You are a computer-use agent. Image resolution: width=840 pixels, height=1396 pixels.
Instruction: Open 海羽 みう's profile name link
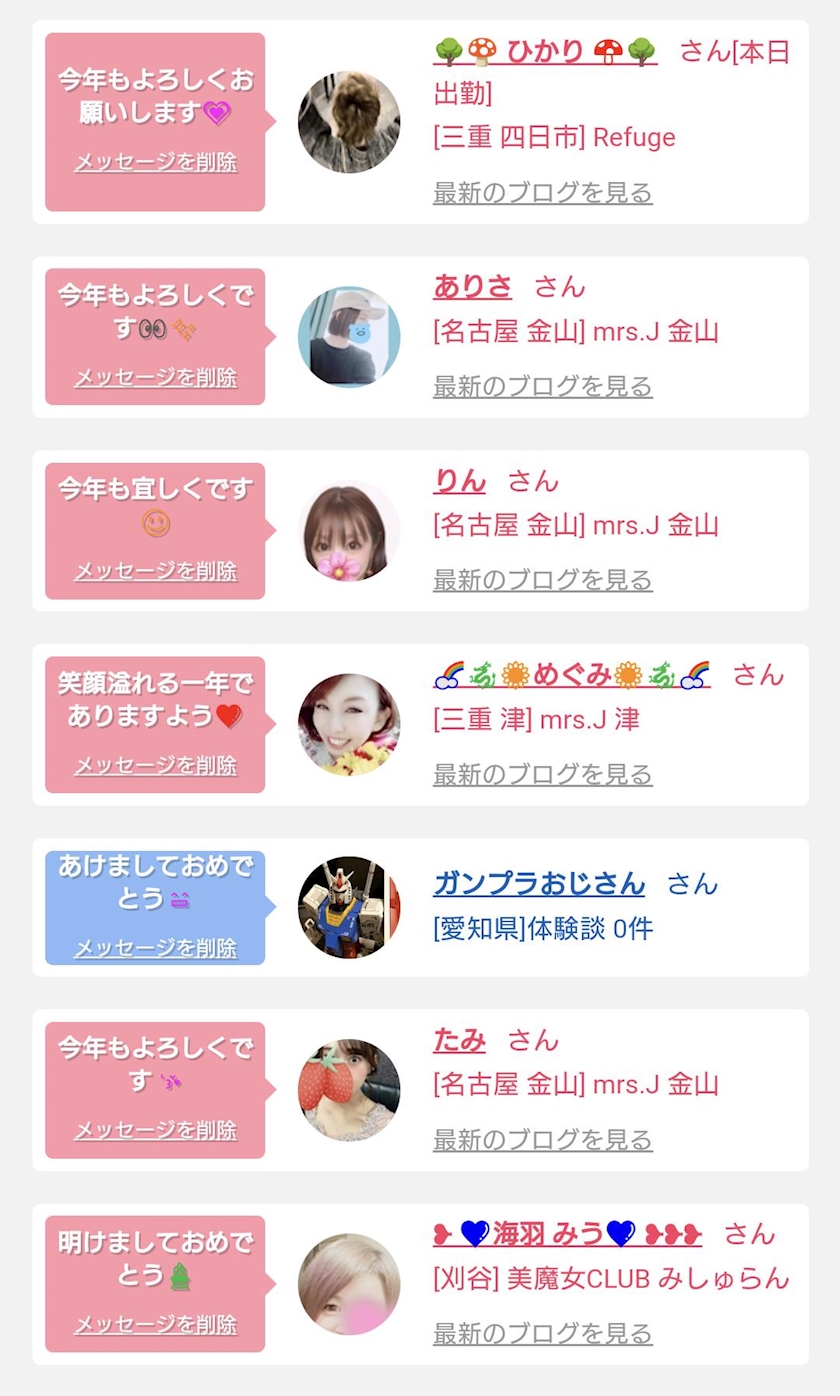pos(567,1234)
